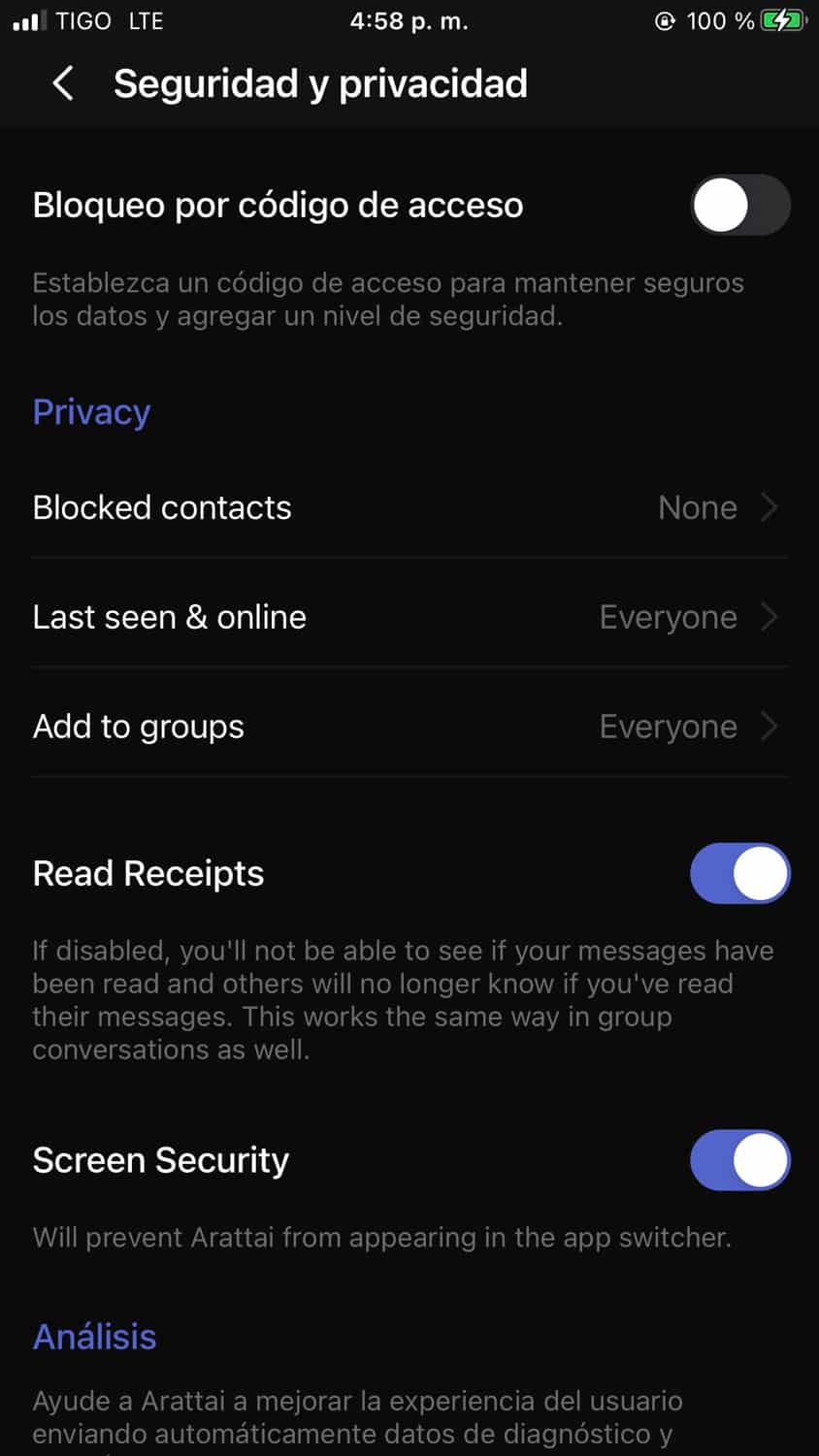Change Last seen & online setting
Image resolution: width=819 pixels, height=1456 pixels.
point(409,617)
